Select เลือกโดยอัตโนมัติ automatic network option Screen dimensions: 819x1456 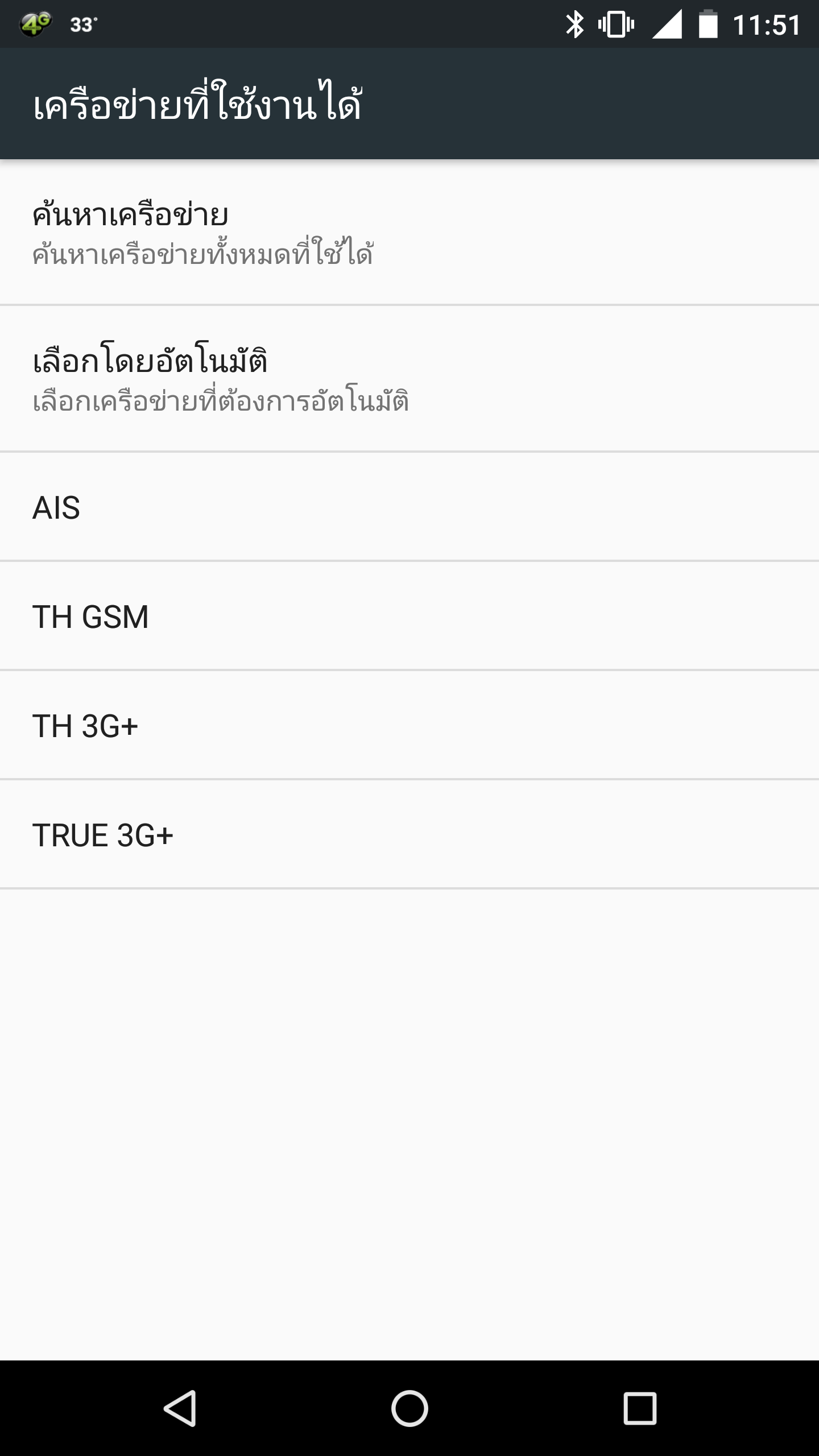[409, 379]
